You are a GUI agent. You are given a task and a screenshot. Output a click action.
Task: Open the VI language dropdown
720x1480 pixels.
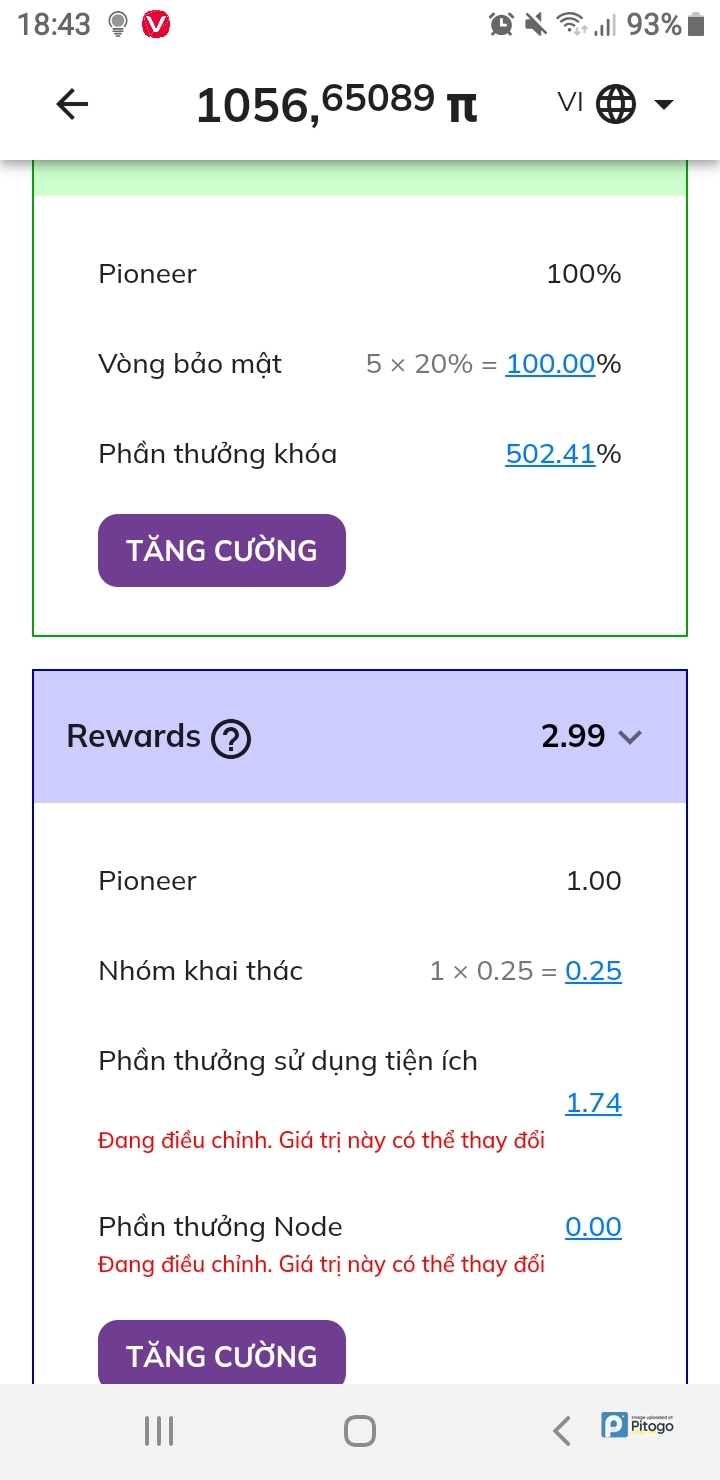[x=616, y=104]
